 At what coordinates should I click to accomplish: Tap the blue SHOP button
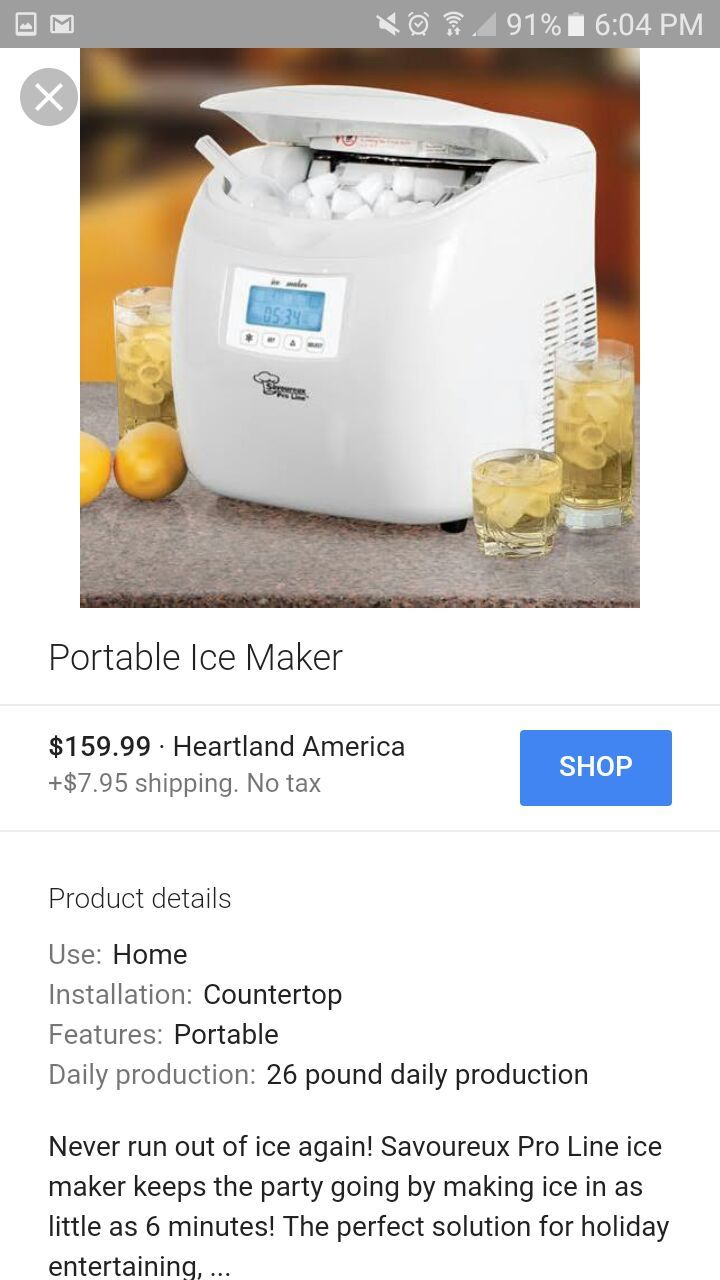[596, 767]
